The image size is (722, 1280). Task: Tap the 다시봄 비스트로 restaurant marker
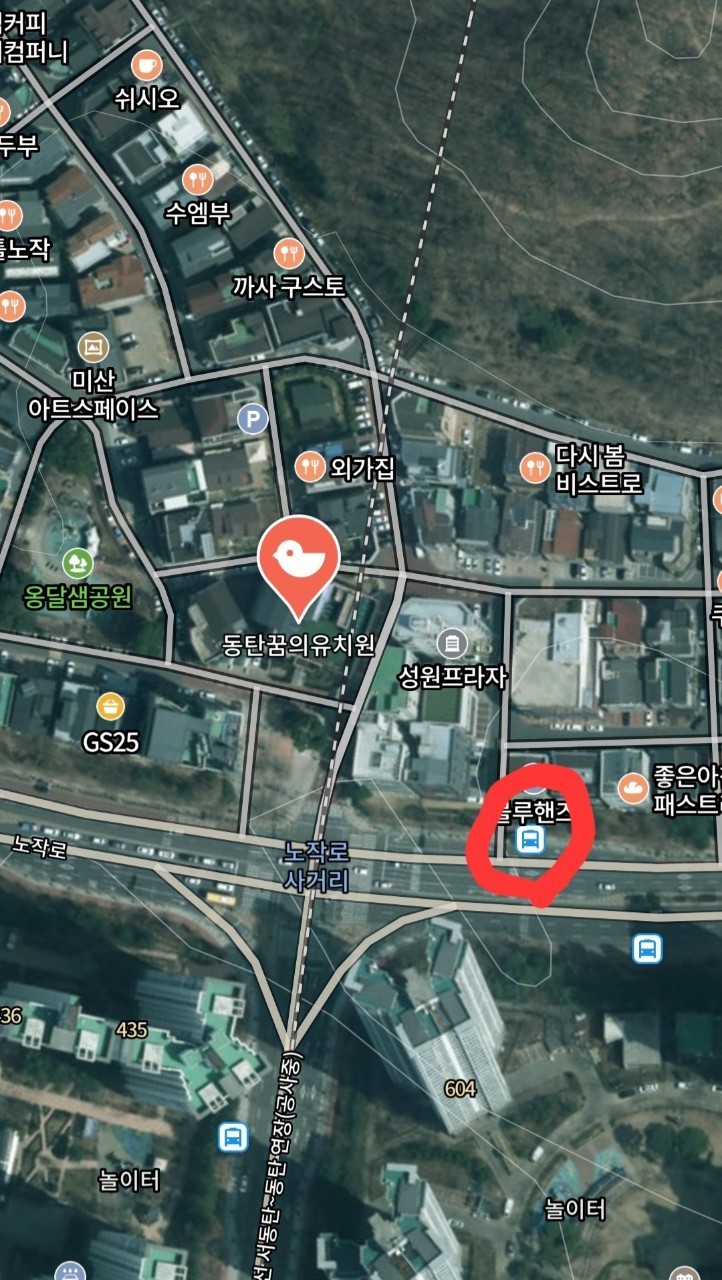tap(537, 467)
